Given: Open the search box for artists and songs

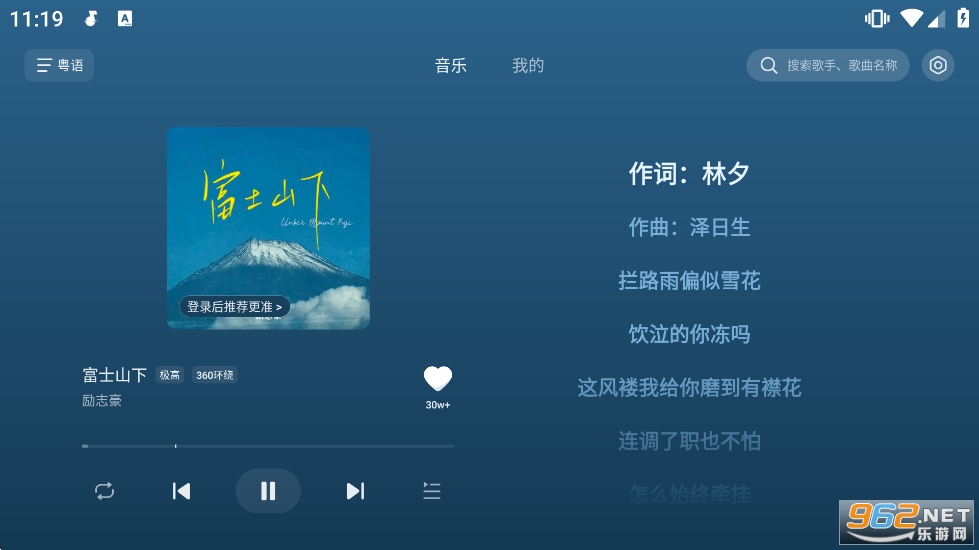Looking at the screenshot, I should coord(828,65).
